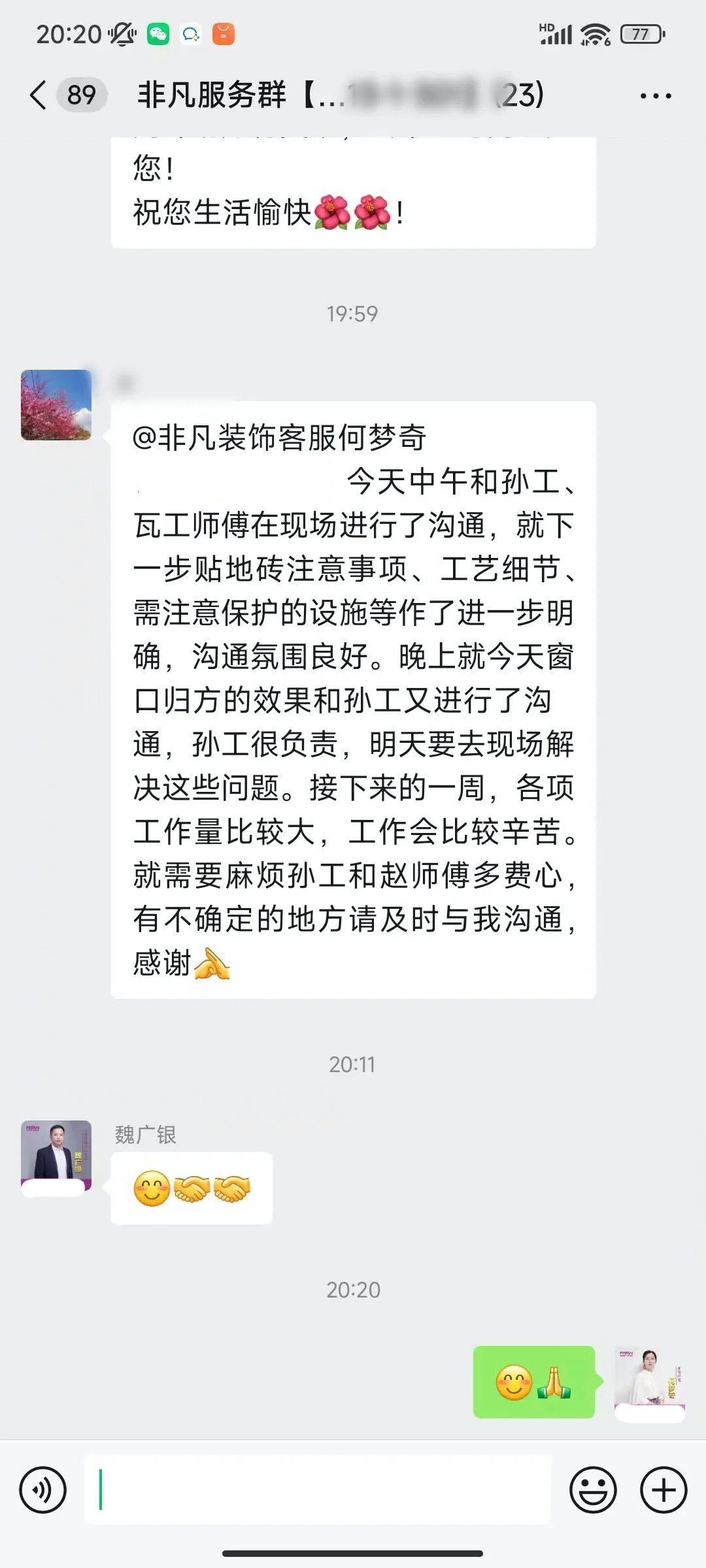Screen dimensions: 706x1568
Task: Open my own avatar beside green bubble
Action: (x=649, y=1383)
